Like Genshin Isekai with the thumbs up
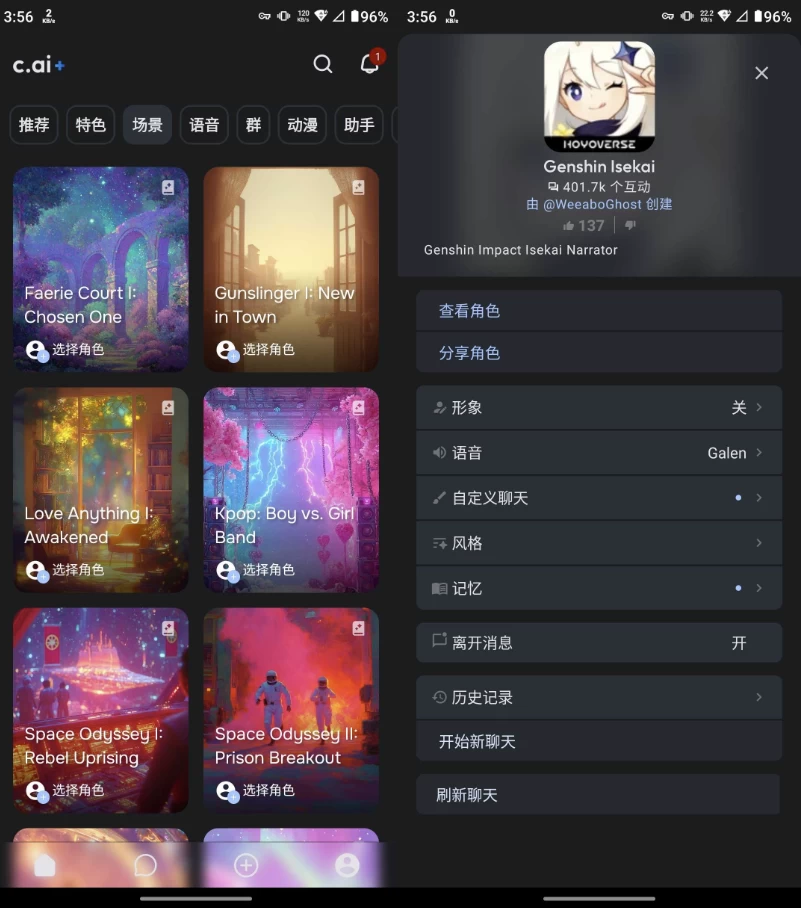The height and width of the screenshot is (908, 801). tap(584, 226)
